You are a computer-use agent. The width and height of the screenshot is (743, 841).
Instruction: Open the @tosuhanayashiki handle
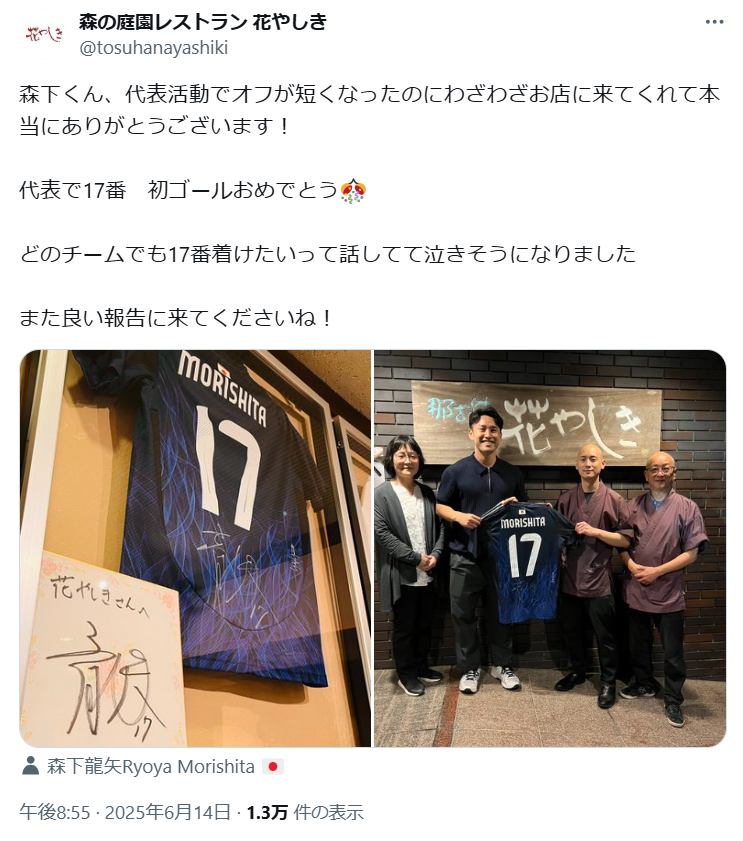click(x=153, y=48)
